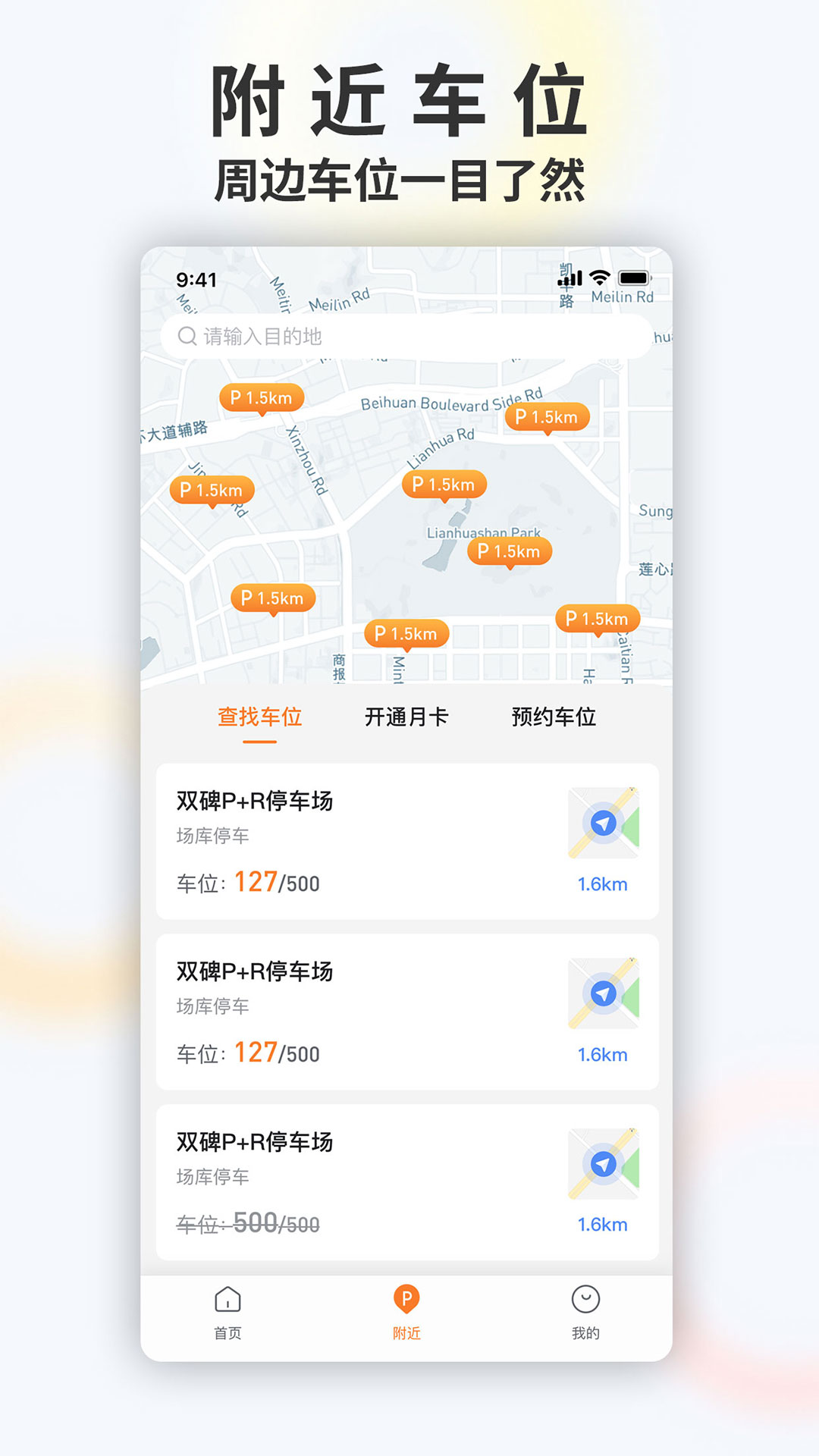819x1456 pixels.
Task: Select the parking marker on Beihuan Boulevard Side Rd
Action: pyautogui.click(x=548, y=416)
